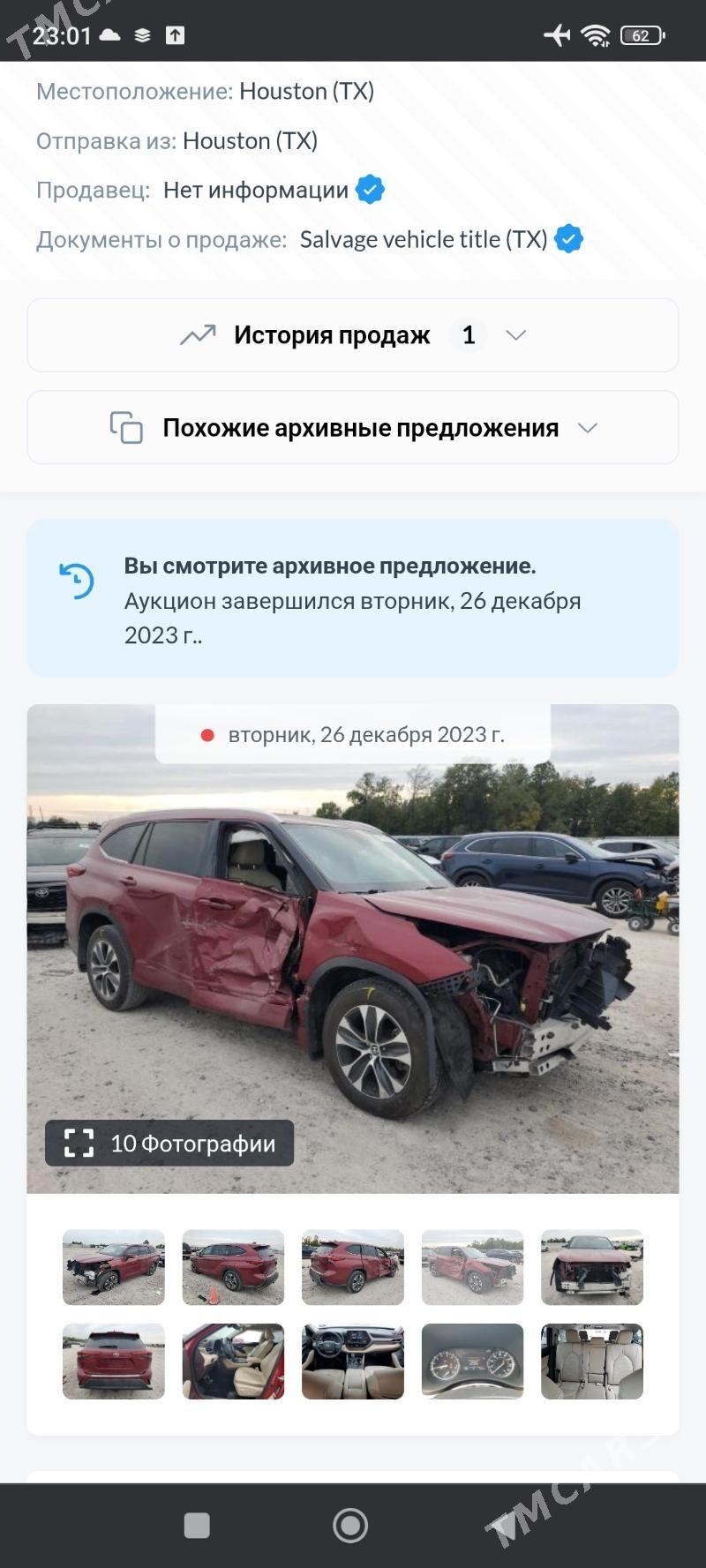Select first thumbnail showing front damage
706x1568 pixels.
click(114, 1267)
